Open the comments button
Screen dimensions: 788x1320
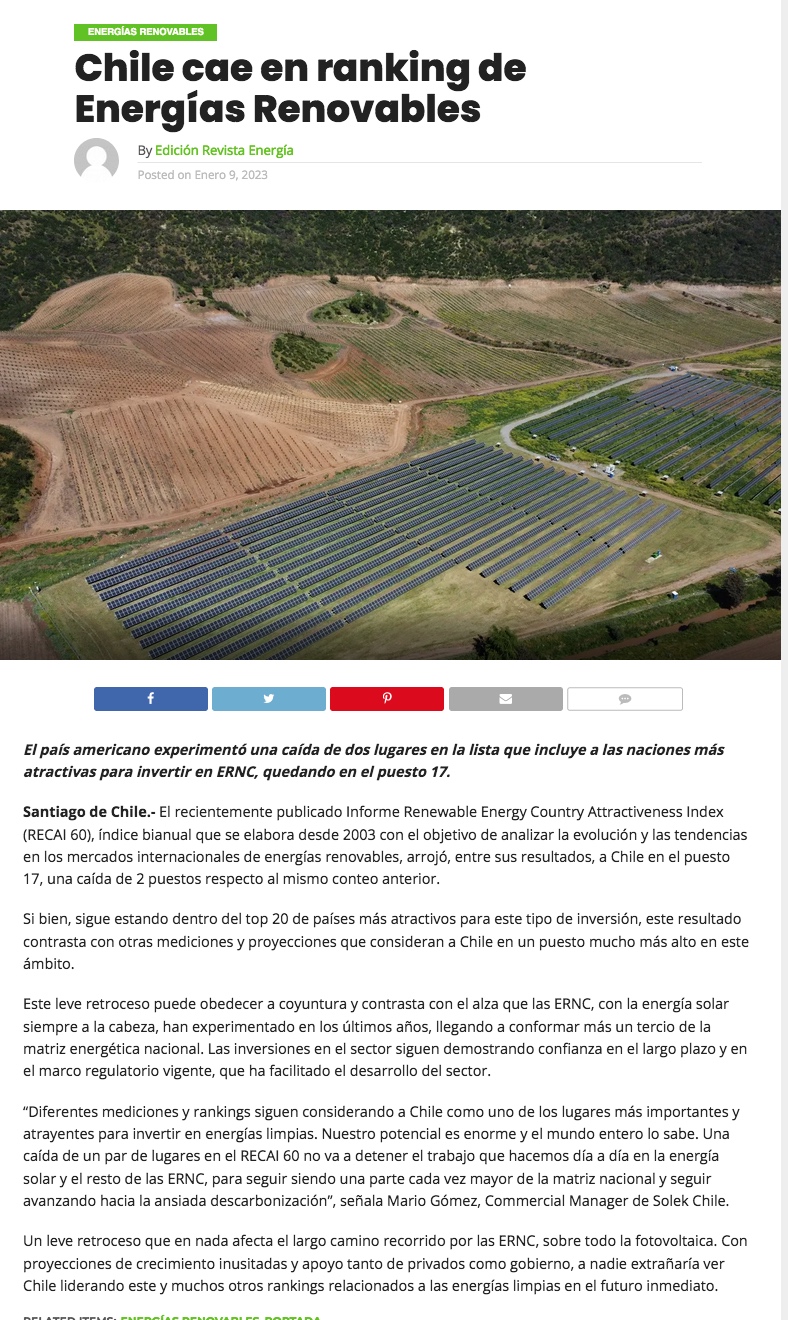pyautogui.click(x=624, y=699)
